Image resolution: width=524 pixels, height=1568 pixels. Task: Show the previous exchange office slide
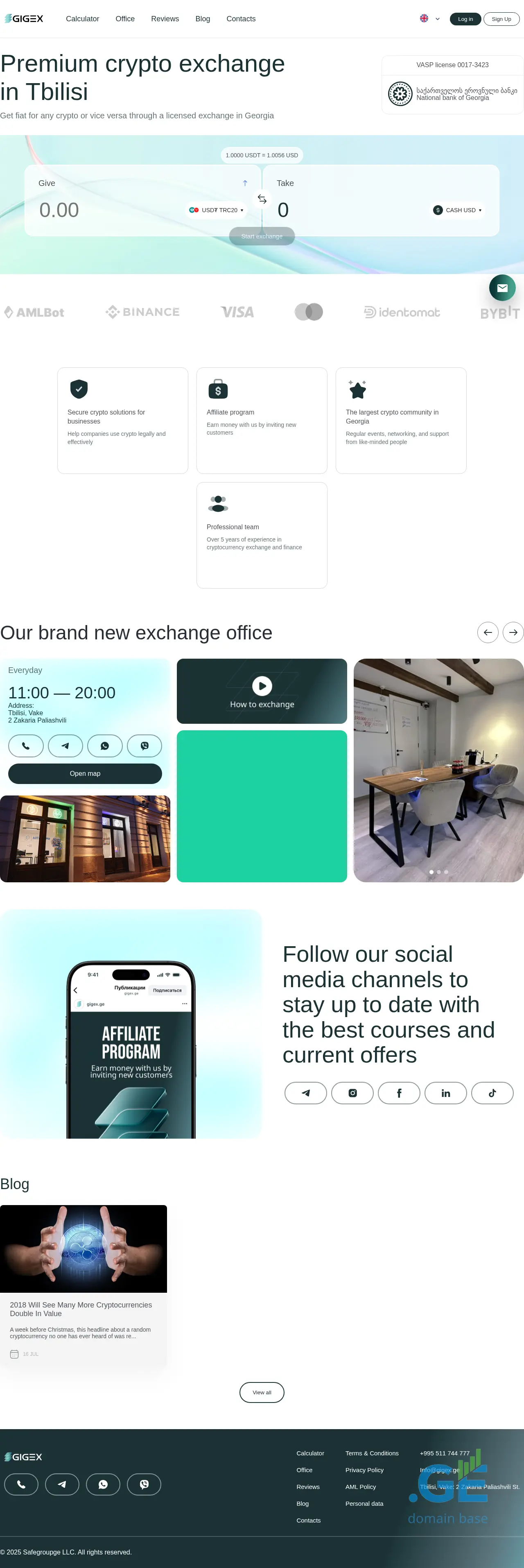coord(488,632)
